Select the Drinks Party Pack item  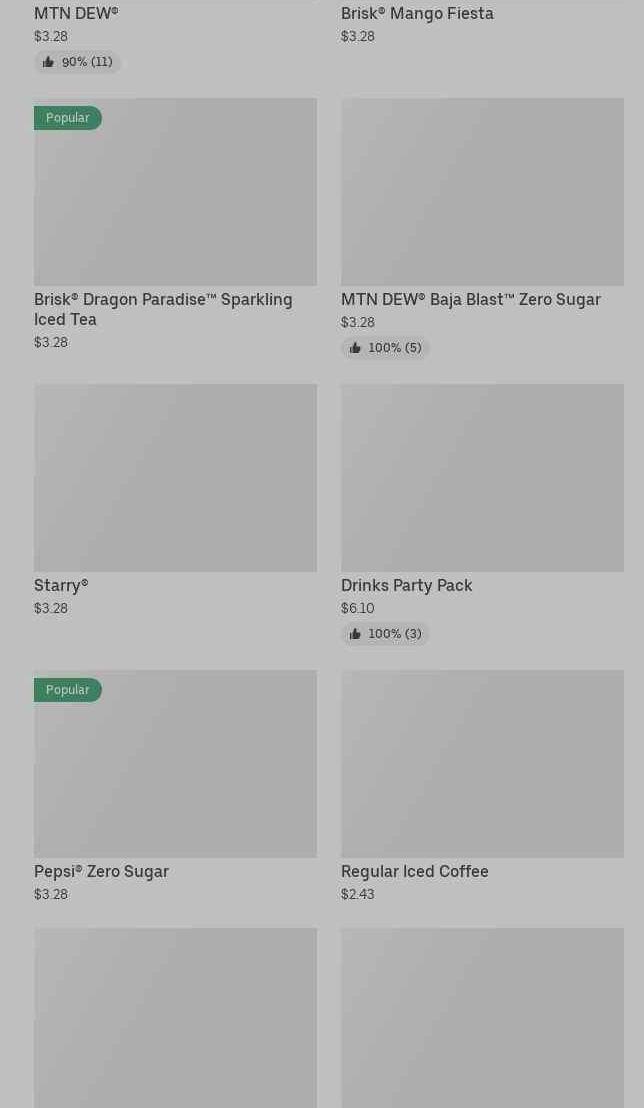tap(482, 478)
